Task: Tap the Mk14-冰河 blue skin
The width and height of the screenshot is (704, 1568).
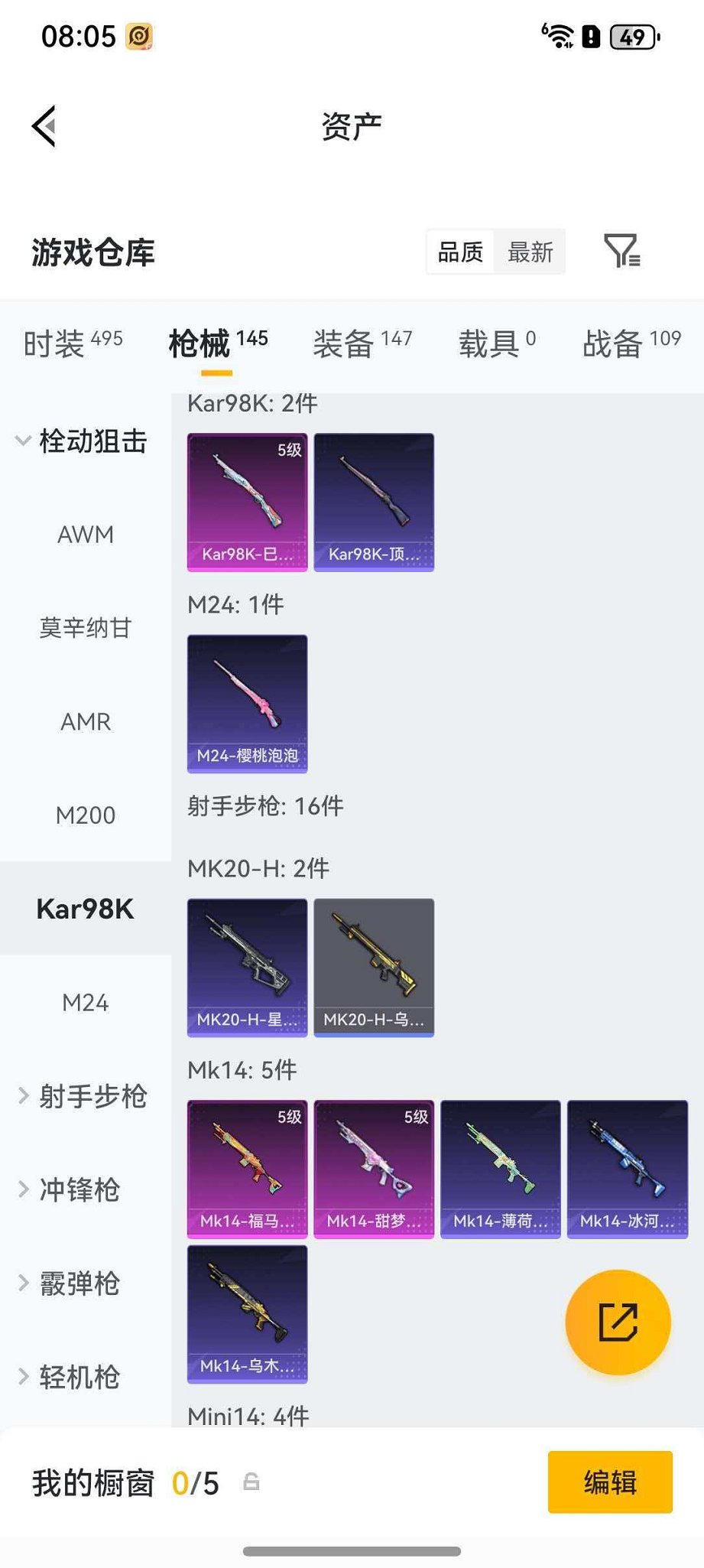Action: 627,1169
